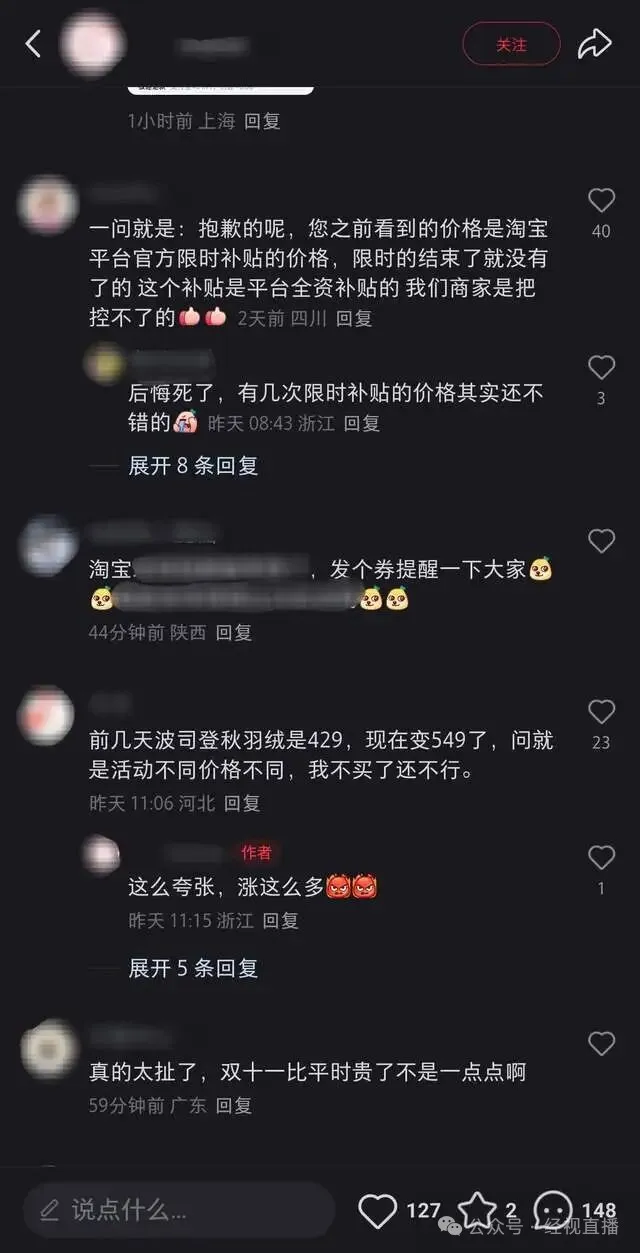Screen dimensions: 640x1253
Task: Favorite the post with the star icon
Action: coord(478,1211)
